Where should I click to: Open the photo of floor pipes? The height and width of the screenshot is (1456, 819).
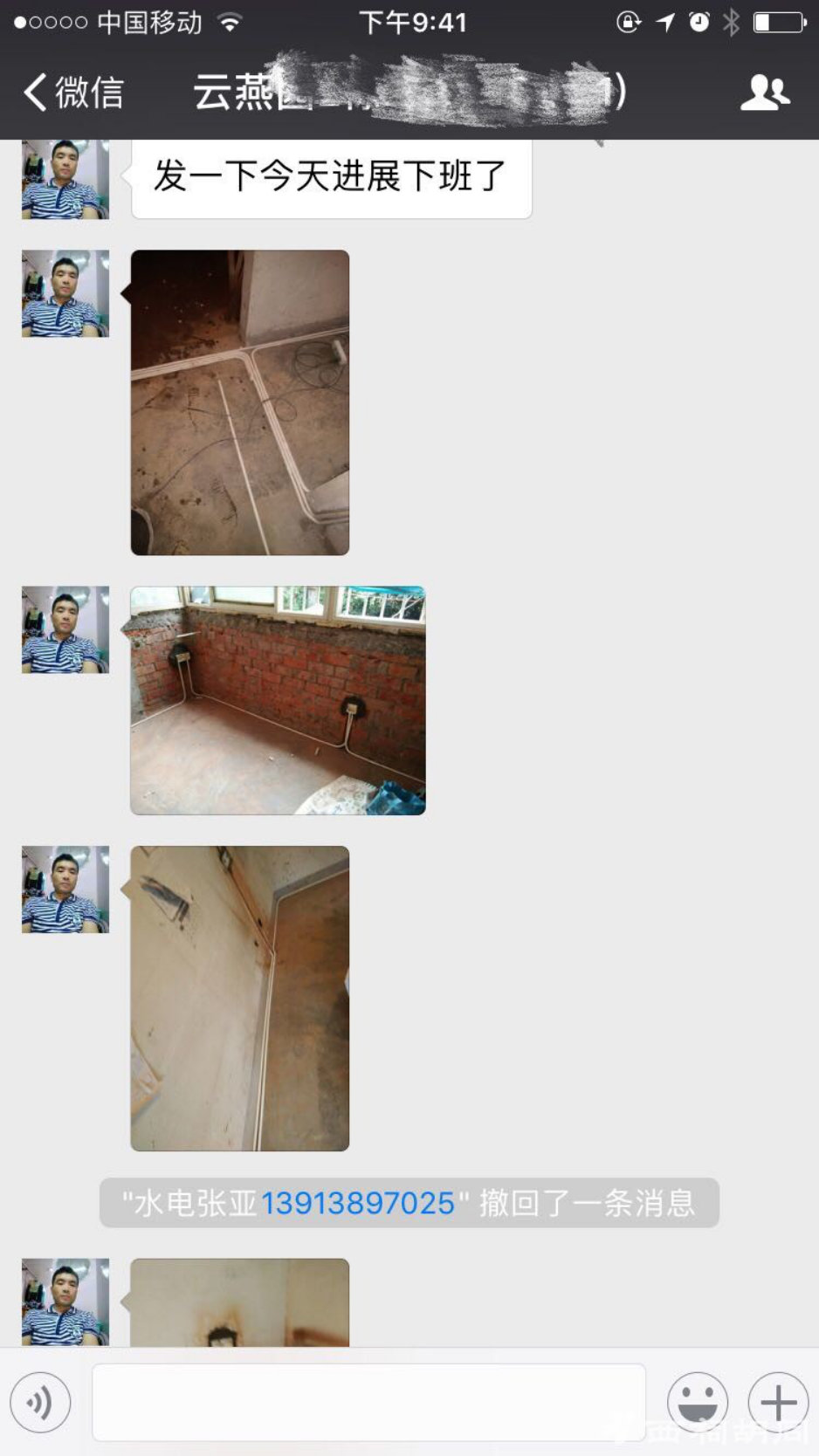(x=240, y=402)
